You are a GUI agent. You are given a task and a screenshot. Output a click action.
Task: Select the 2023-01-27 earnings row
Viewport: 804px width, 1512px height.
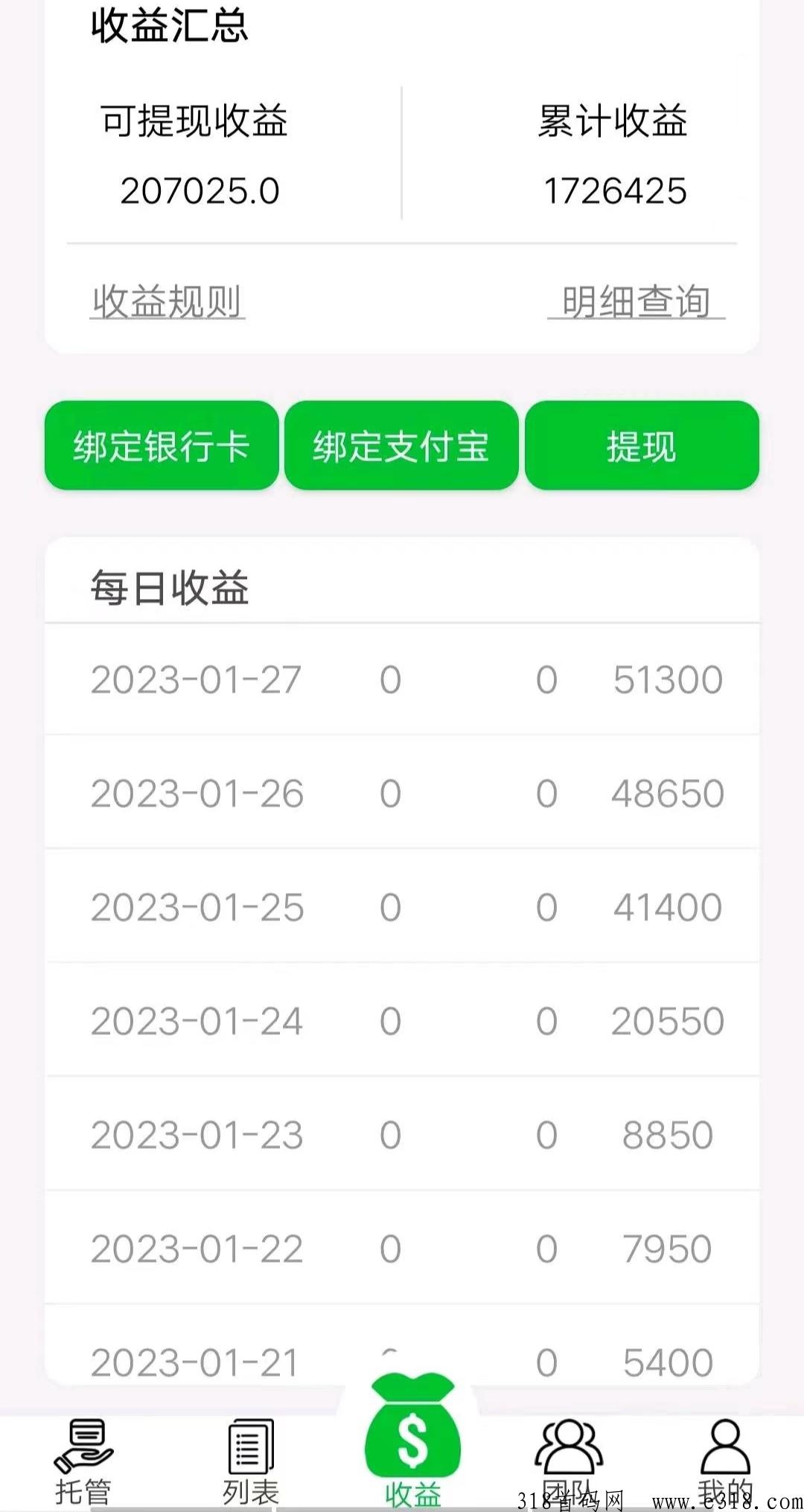[402, 679]
